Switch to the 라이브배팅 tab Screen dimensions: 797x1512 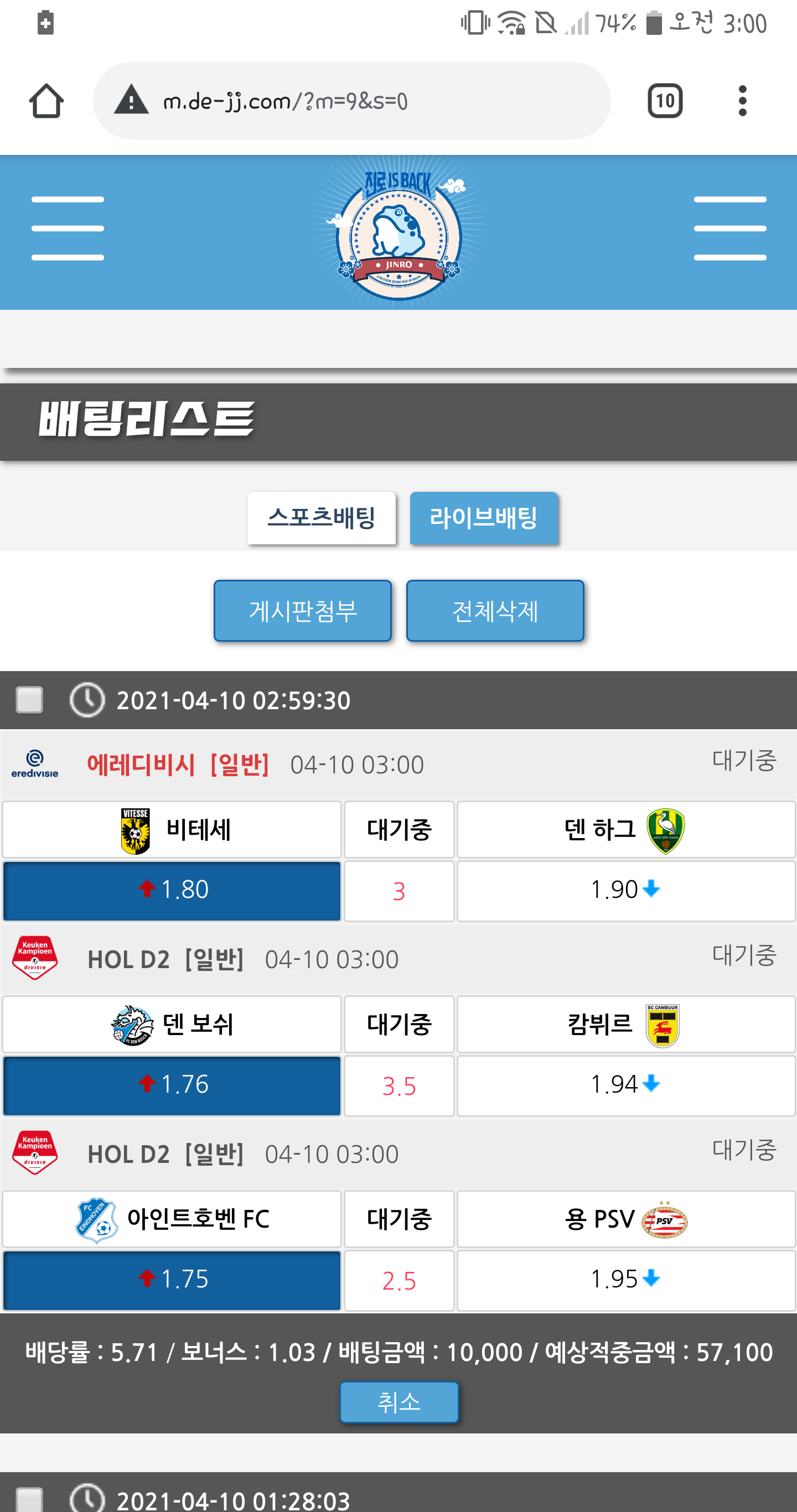[x=483, y=518]
